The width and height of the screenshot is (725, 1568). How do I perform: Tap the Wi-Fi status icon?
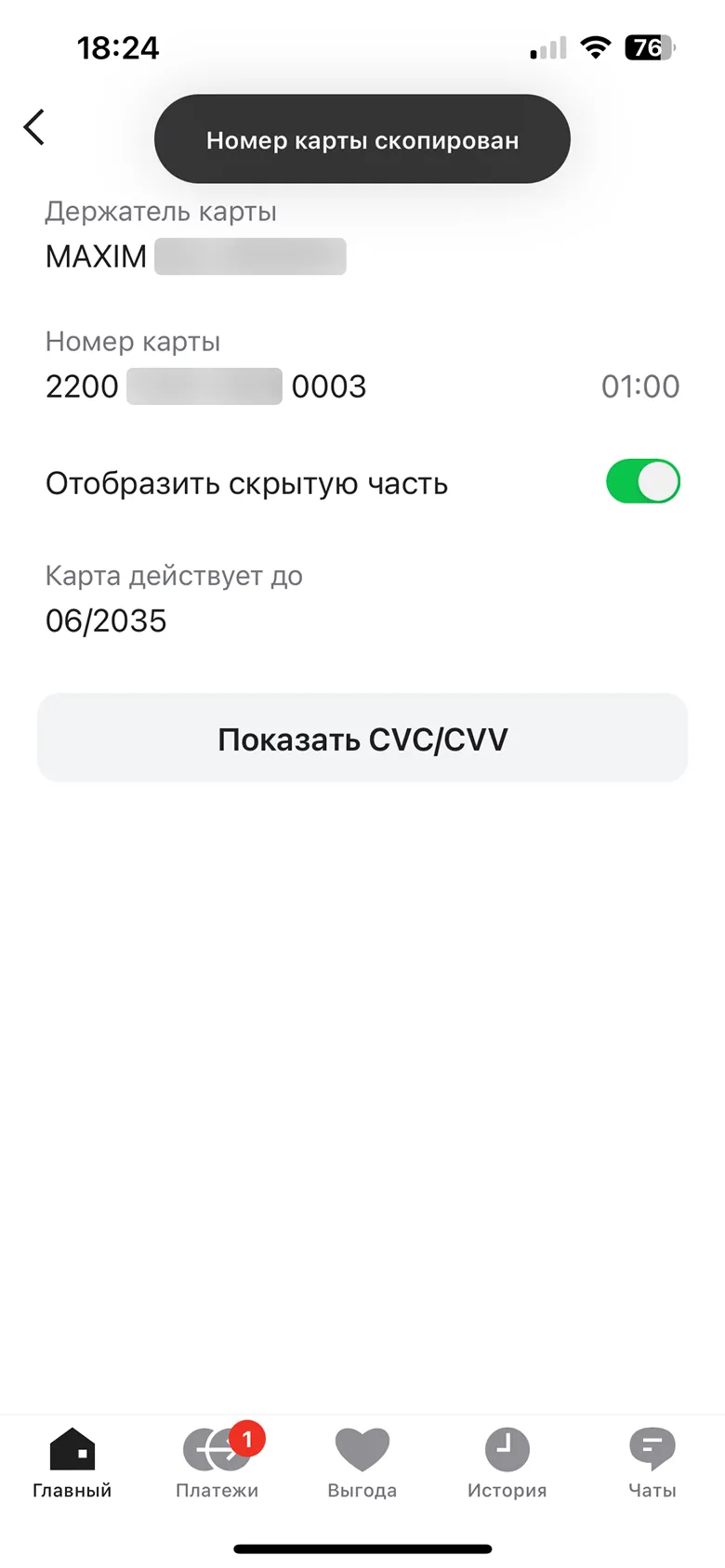[599, 45]
